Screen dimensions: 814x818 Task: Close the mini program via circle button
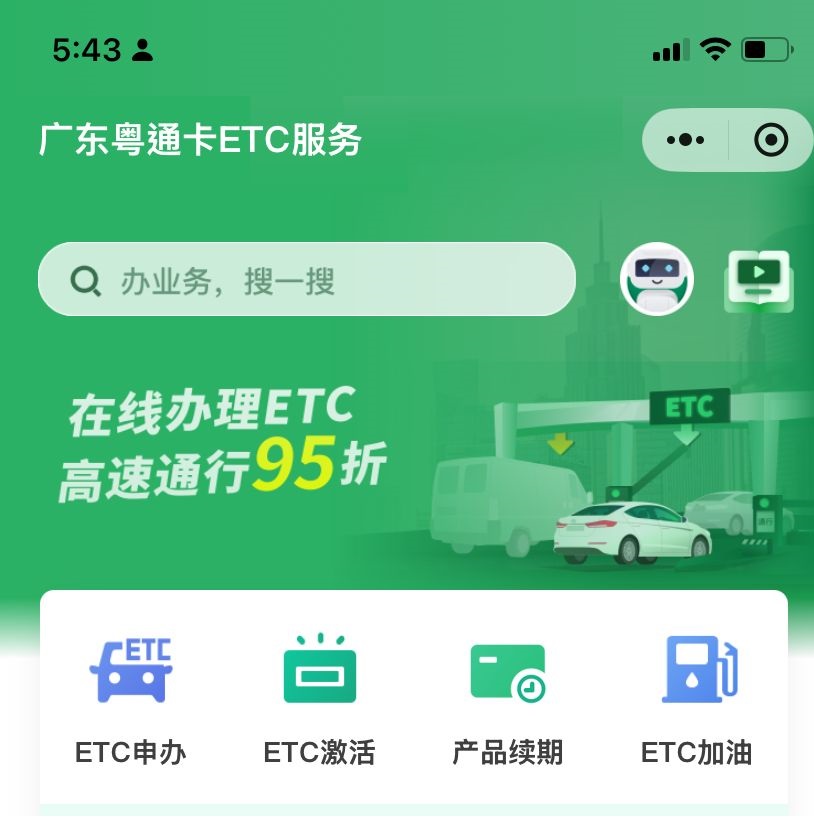[770, 140]
